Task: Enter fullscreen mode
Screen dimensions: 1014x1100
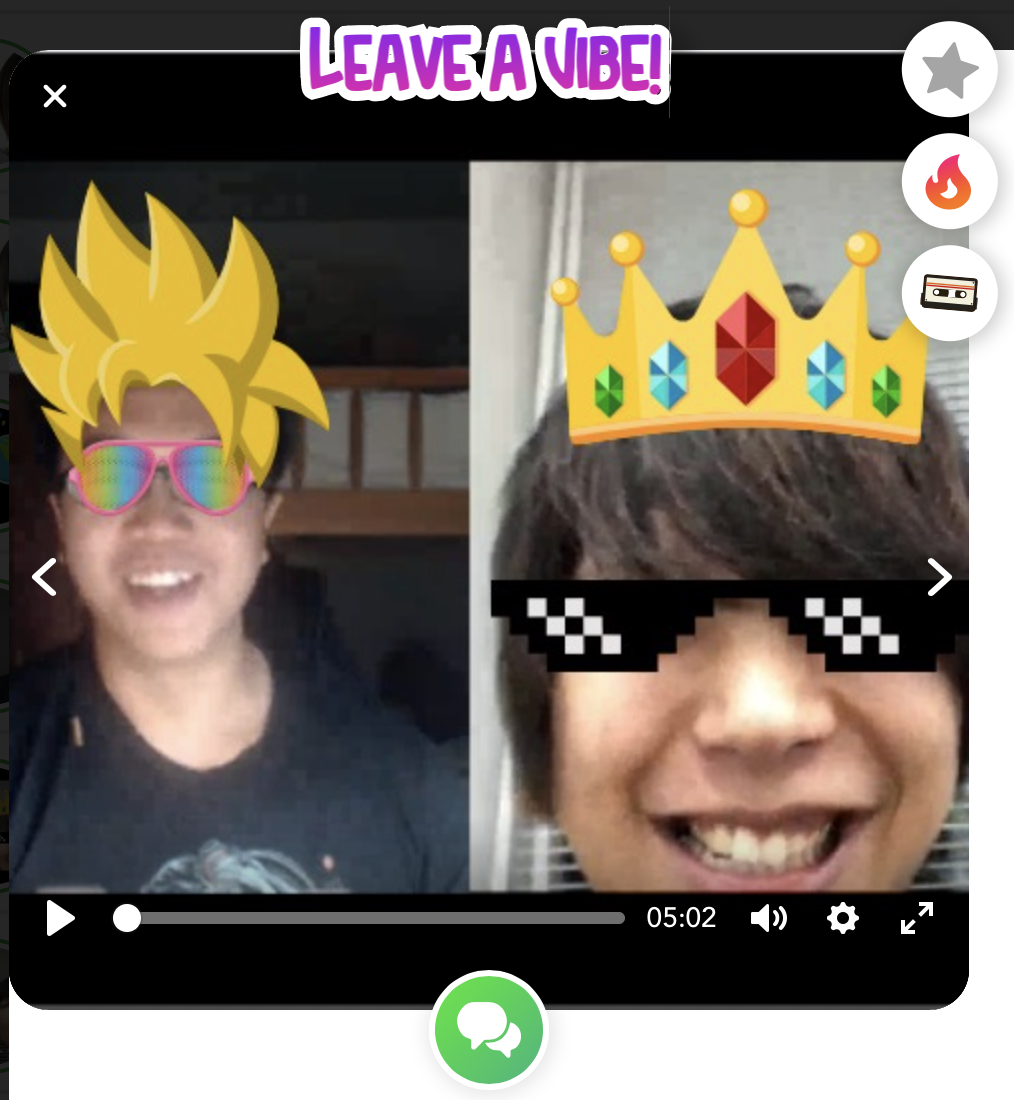Action: [x=916, y=918]
